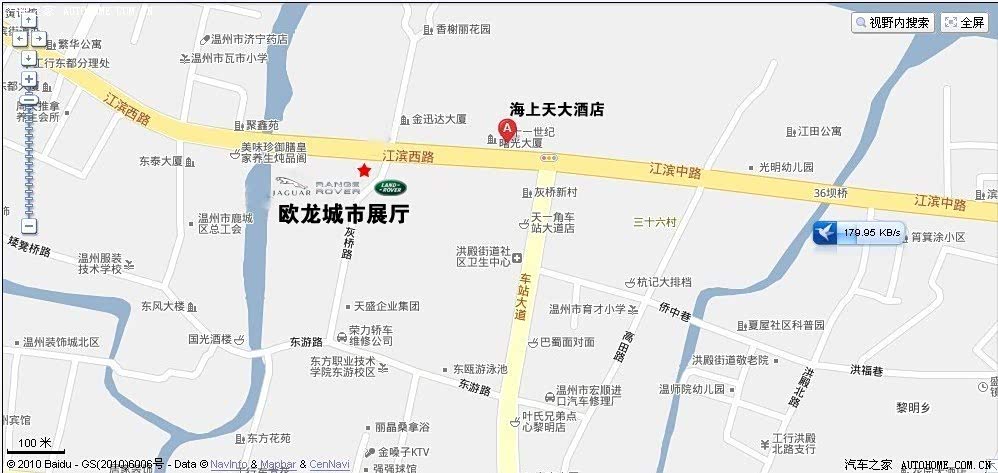998x473 pixels.
Task: Tap the zoom level slider track
Action: [x=29, y=150]
